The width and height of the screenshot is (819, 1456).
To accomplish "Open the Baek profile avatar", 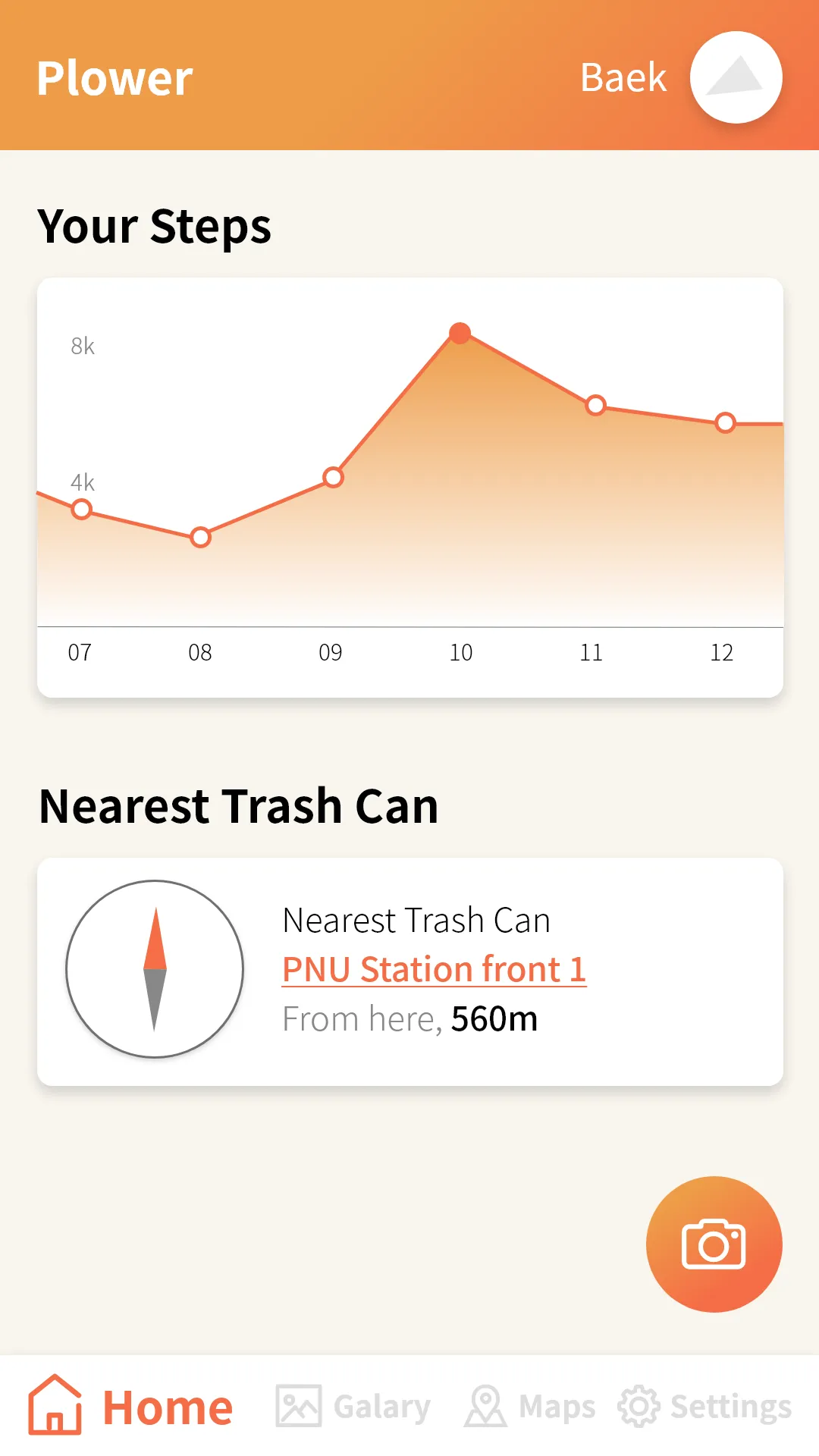I will [736, 77].
